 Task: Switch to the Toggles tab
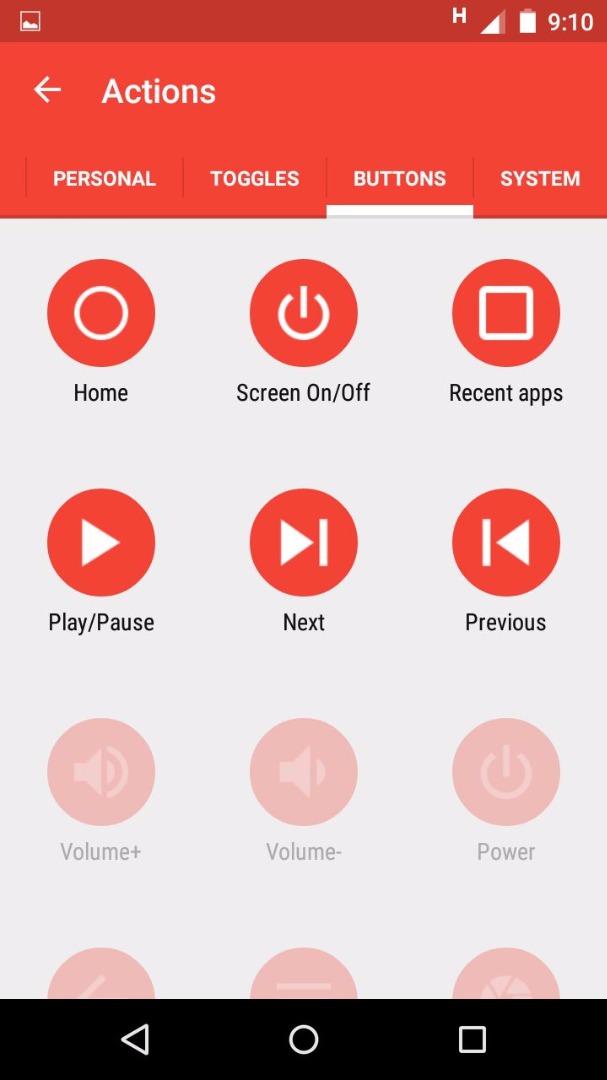(x=254, y=179)
